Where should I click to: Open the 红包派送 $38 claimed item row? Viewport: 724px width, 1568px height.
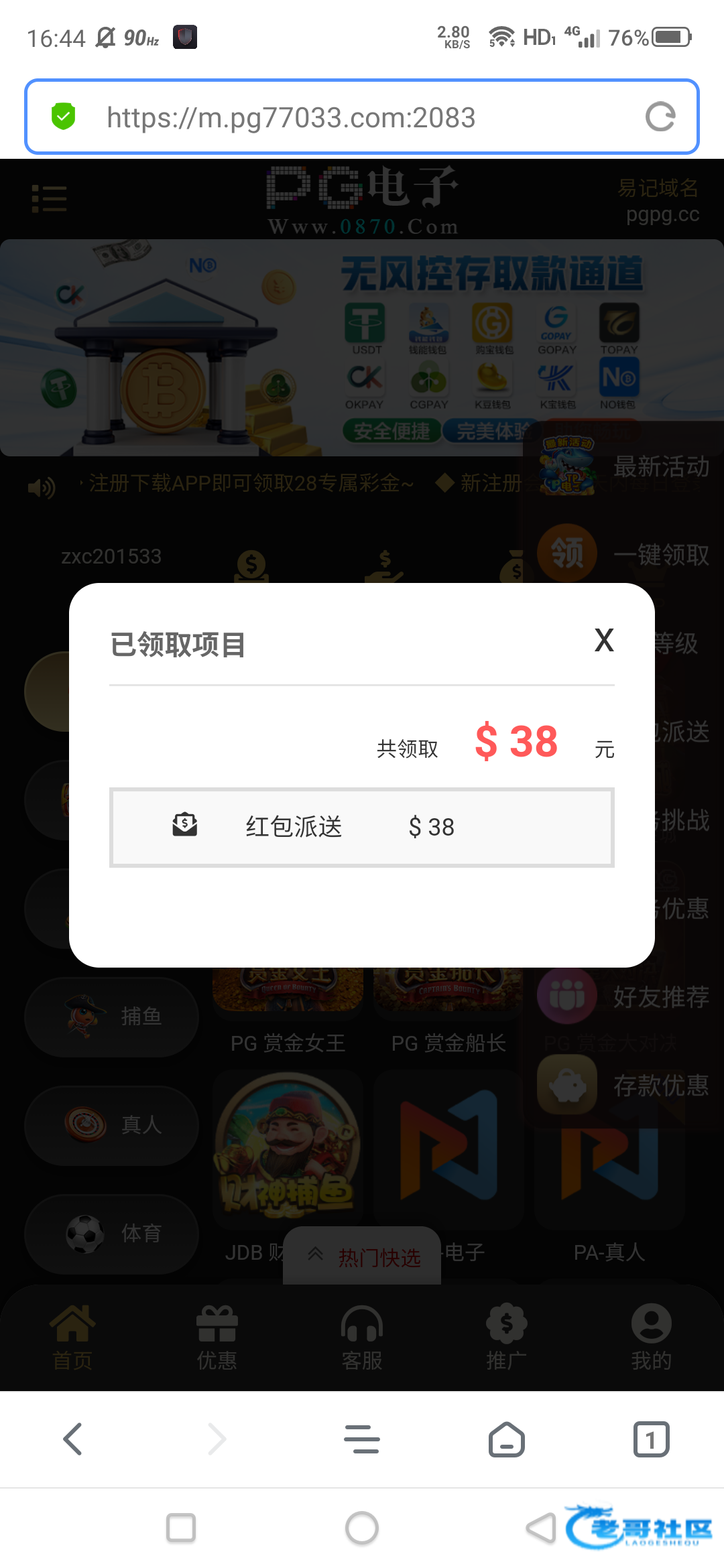pyautogui.click(x=362, y=827)
